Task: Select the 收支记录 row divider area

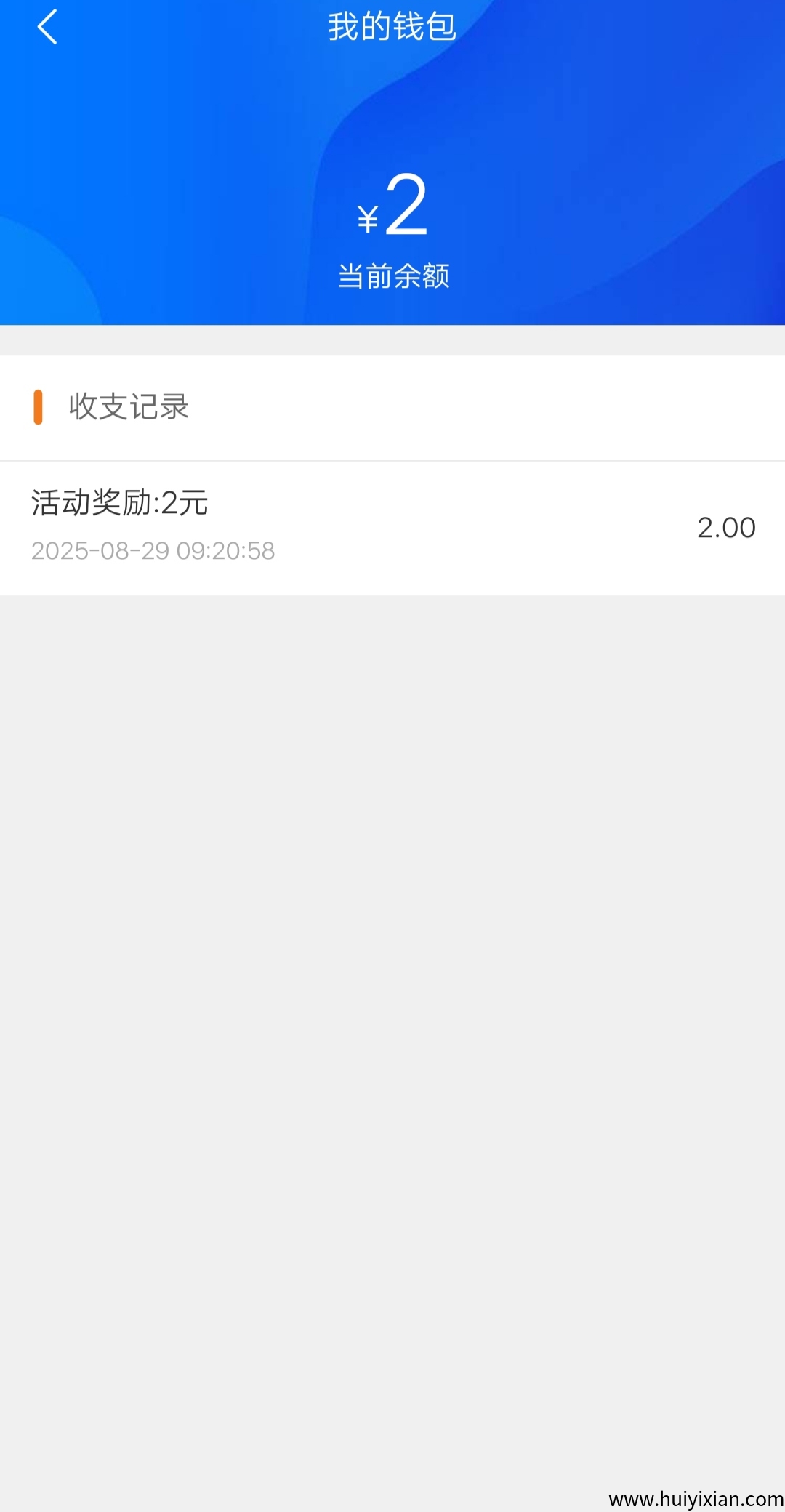Action: 392,459
